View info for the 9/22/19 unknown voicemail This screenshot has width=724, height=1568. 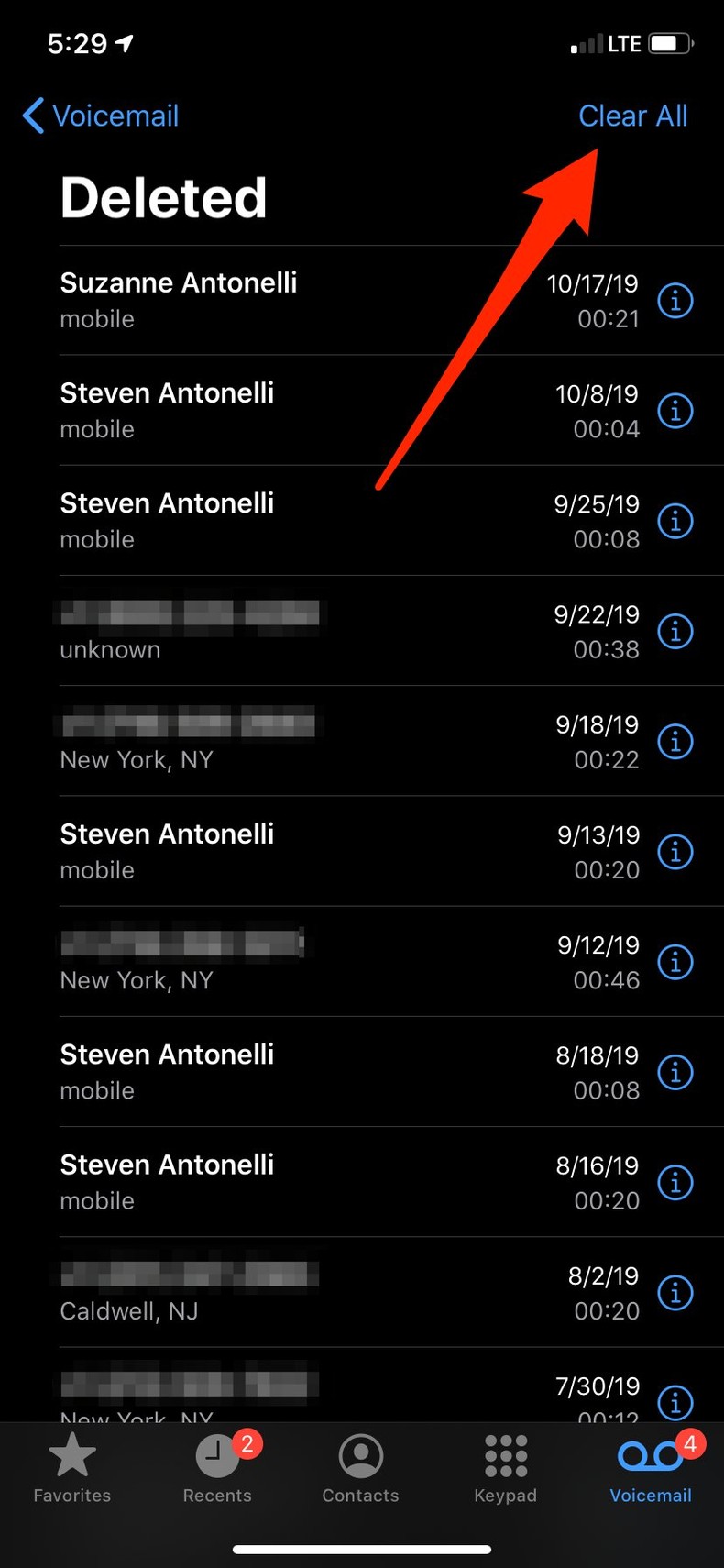point(675,631)
